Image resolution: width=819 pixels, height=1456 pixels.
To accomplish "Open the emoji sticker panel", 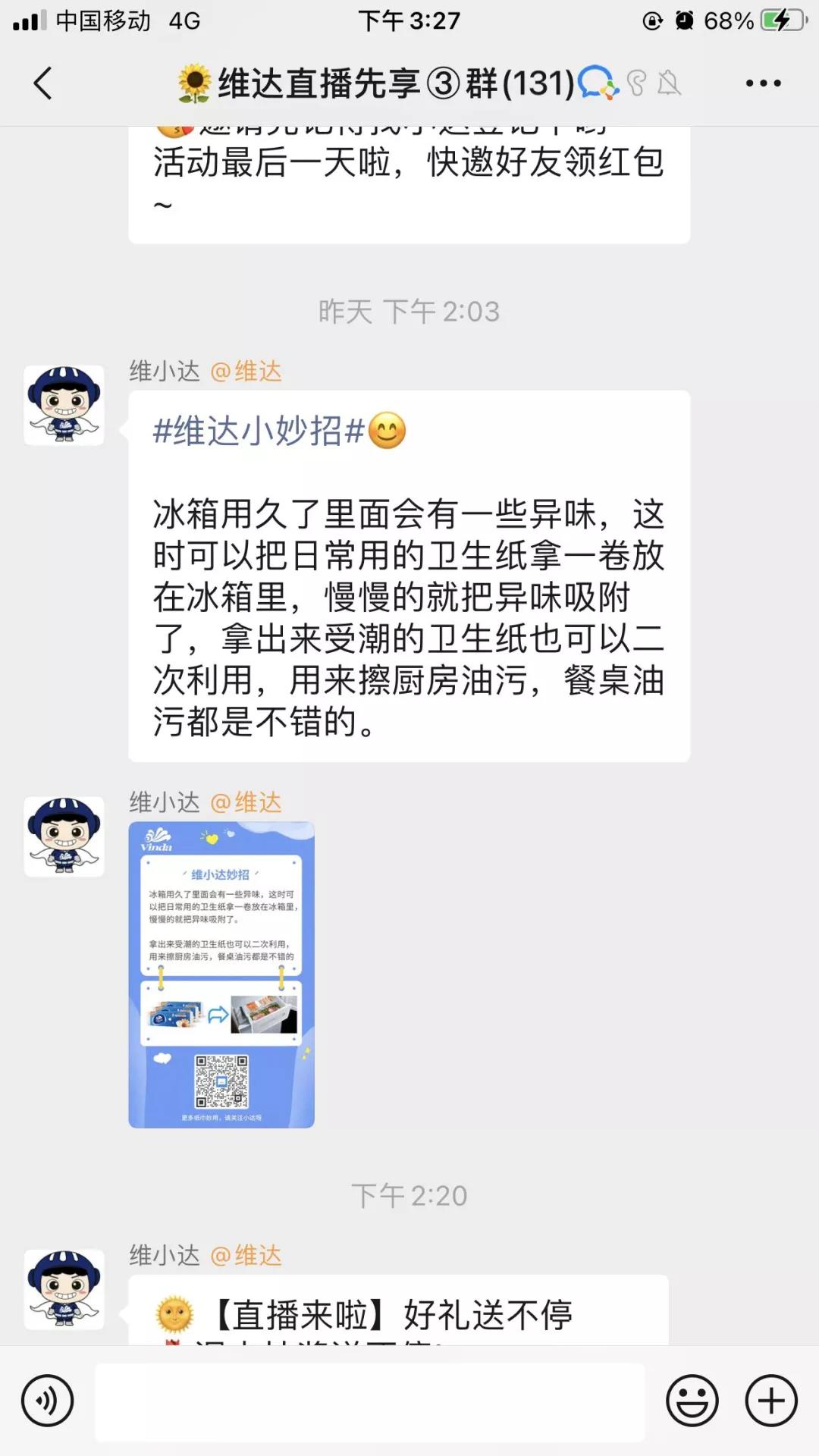I will 692,1401.
